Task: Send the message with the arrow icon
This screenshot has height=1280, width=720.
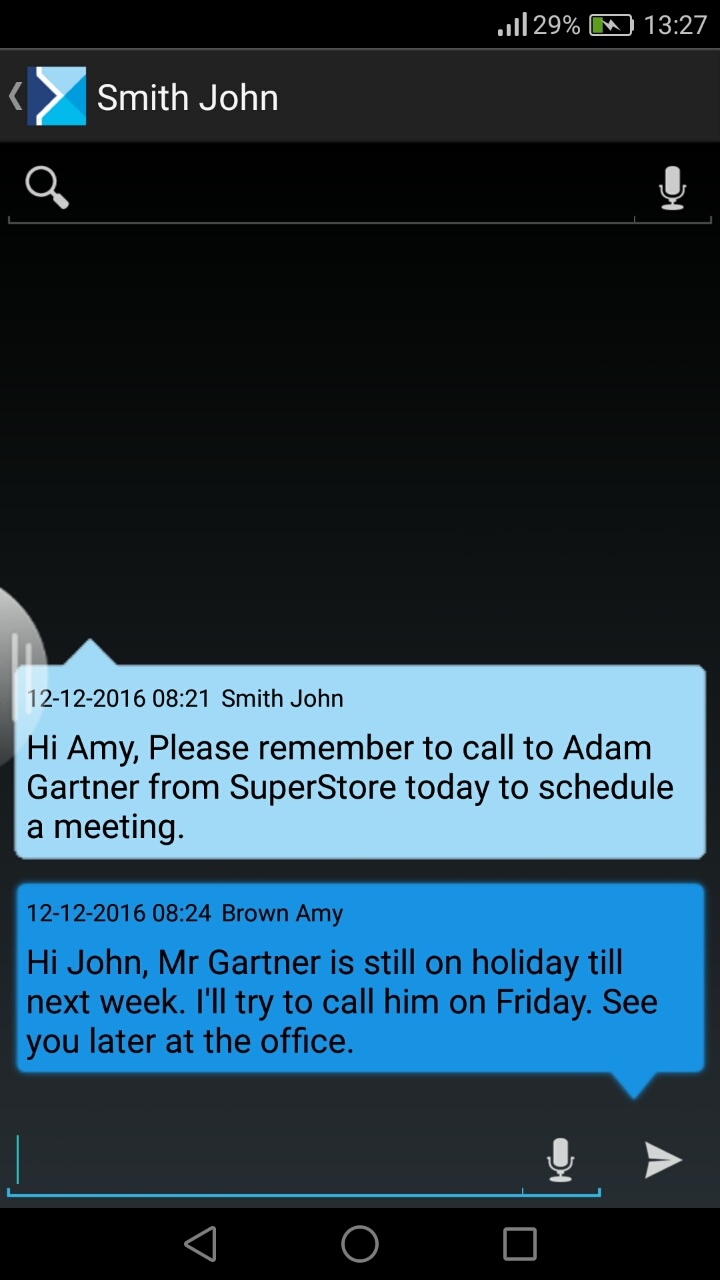Action: (662, 1160)
